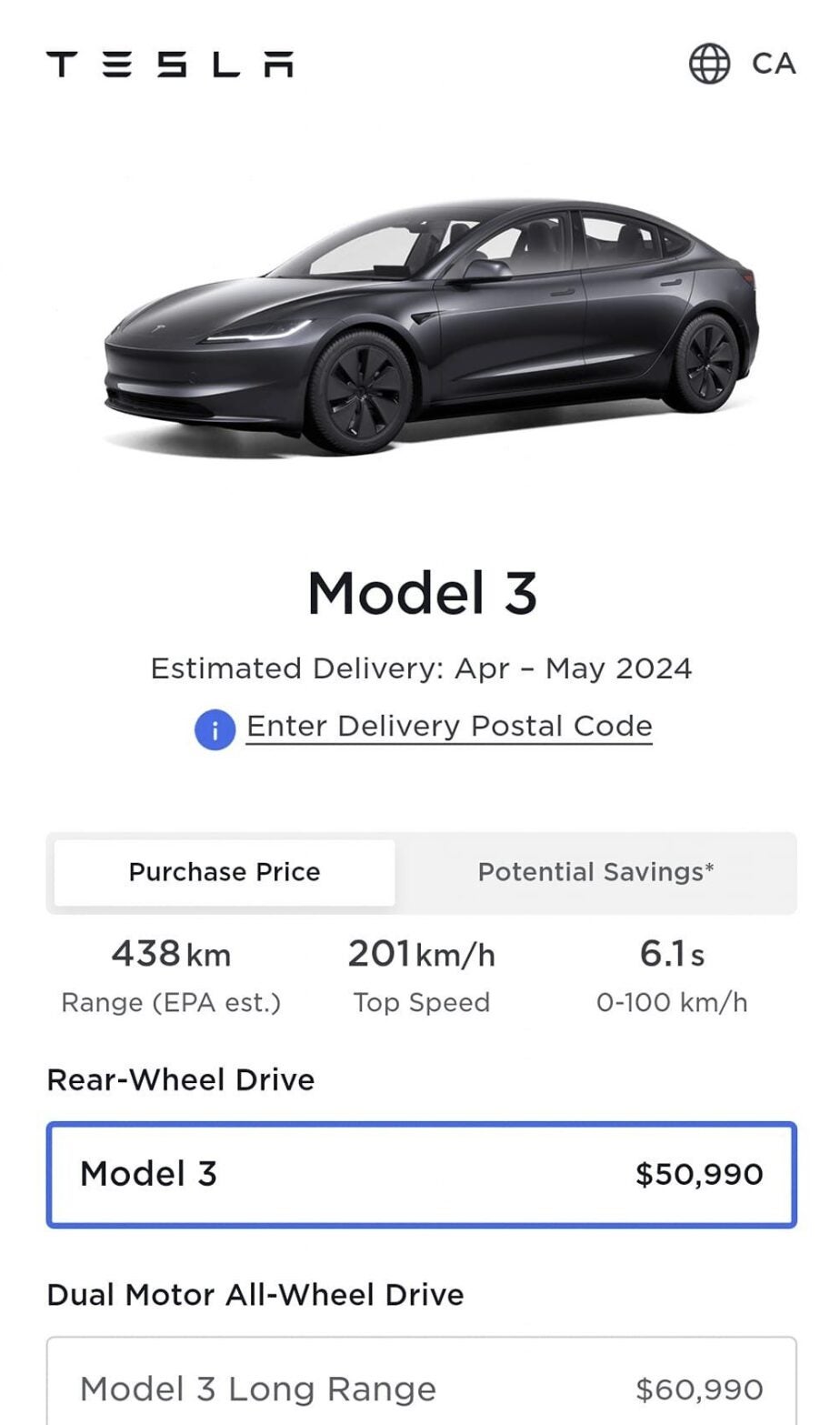The height and width of the screenshot is (1425, 840).
Task: Click the Rear-Wheel Drive section heading
Action: [x=180, y=1079]
